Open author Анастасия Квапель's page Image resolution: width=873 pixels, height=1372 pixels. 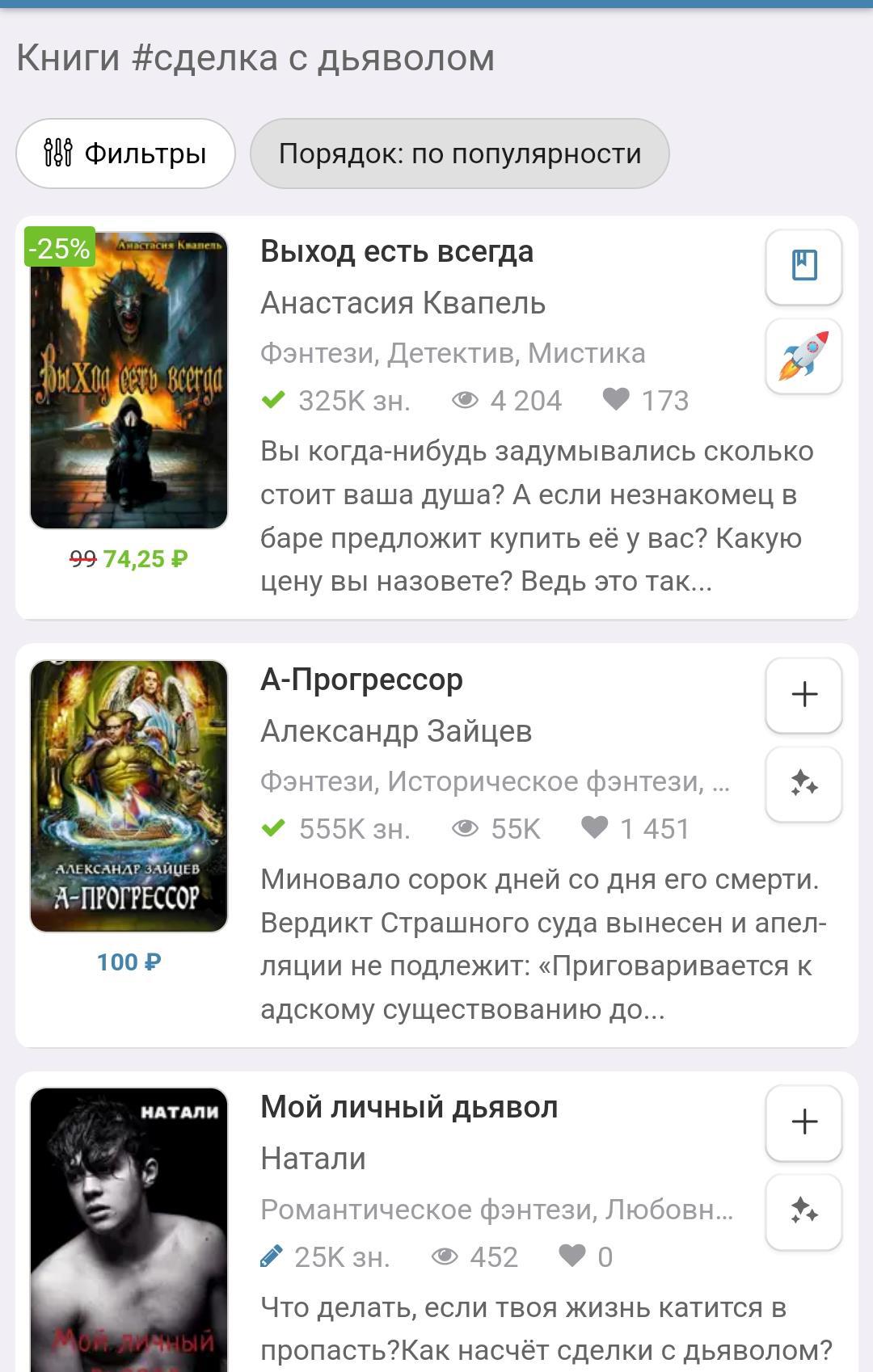[x=403, y=303]
